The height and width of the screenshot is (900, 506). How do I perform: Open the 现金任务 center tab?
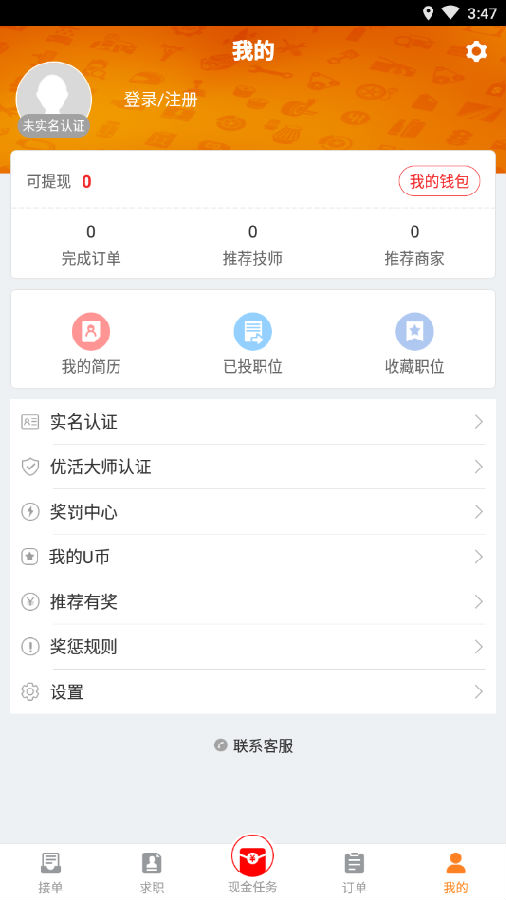pyautogui.click(x=252, y=865)
